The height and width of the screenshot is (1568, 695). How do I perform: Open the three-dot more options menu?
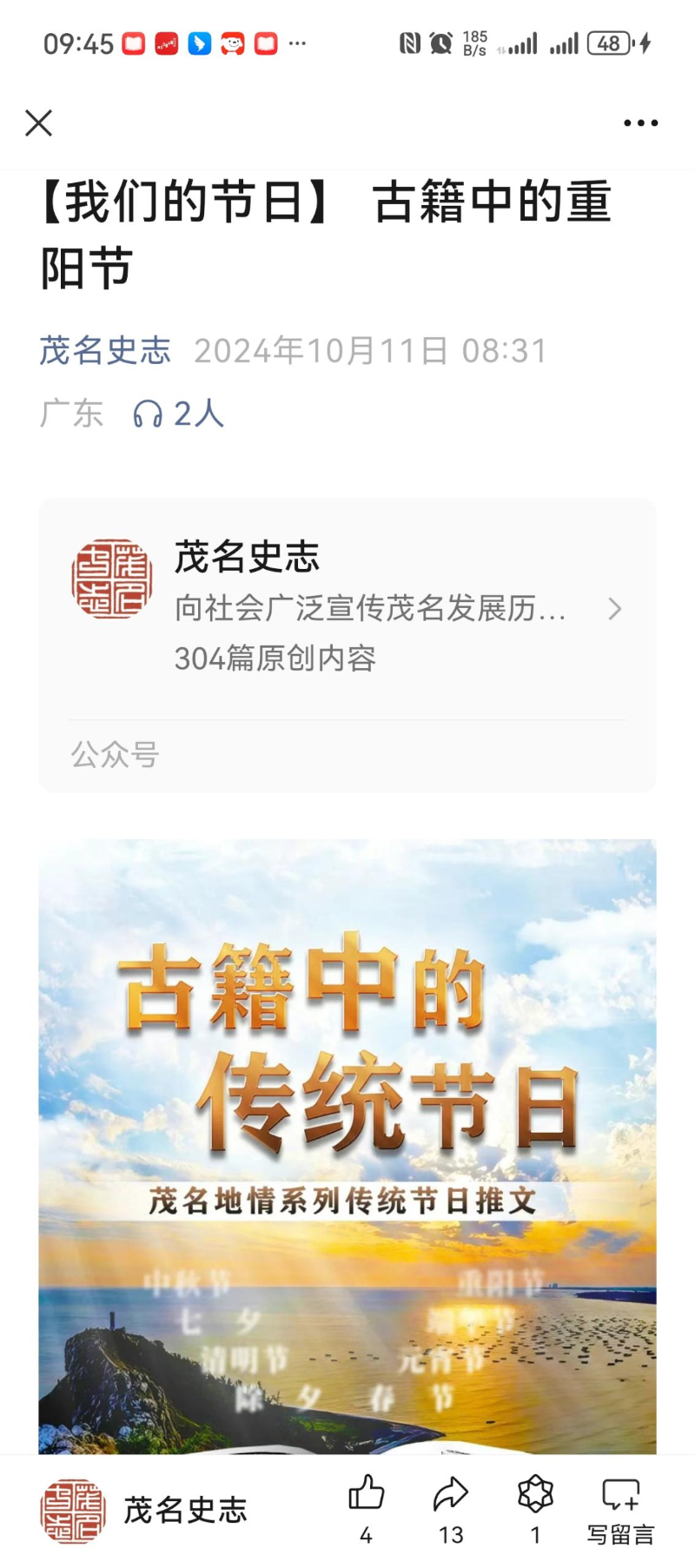point(639,123)
